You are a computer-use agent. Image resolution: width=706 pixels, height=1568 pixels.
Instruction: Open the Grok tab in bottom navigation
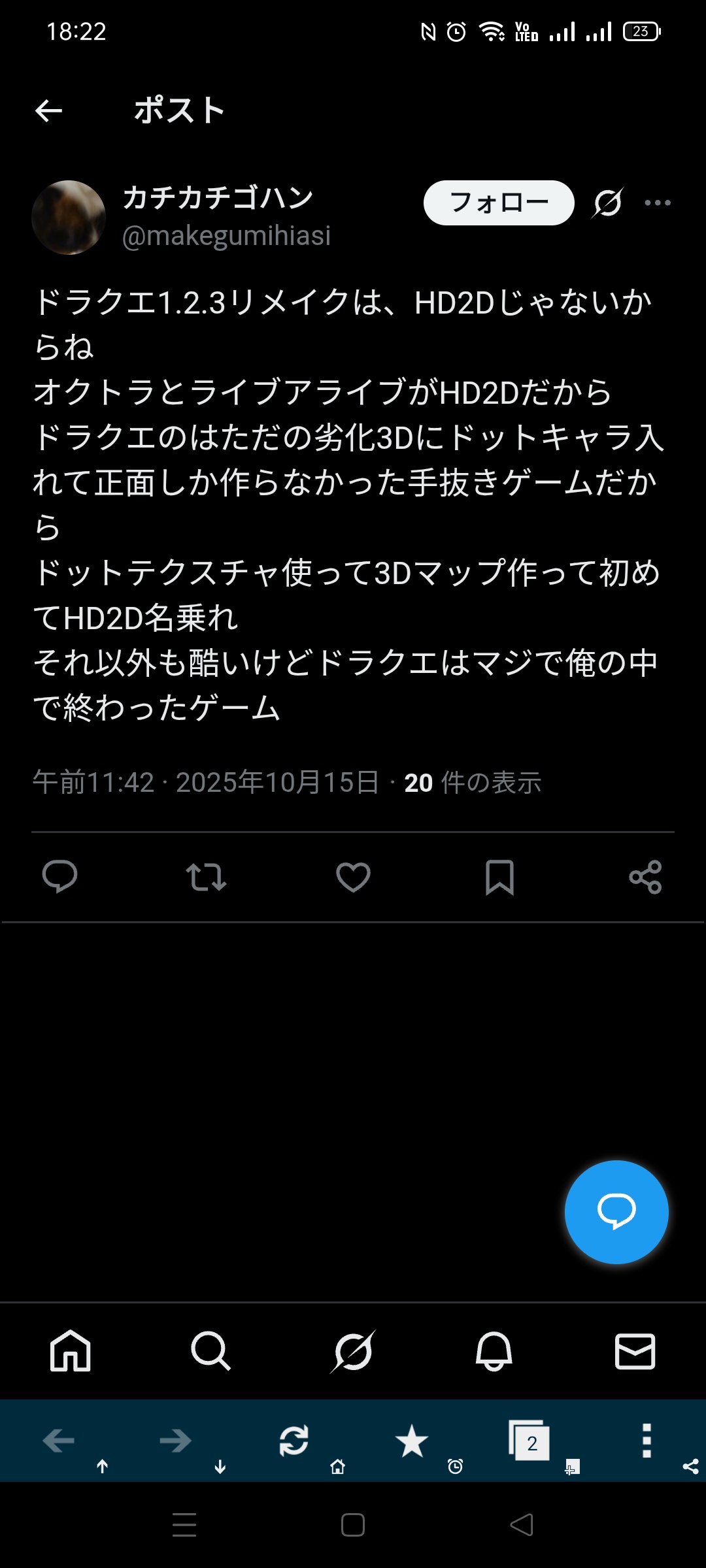click(x=353, y=1351)
